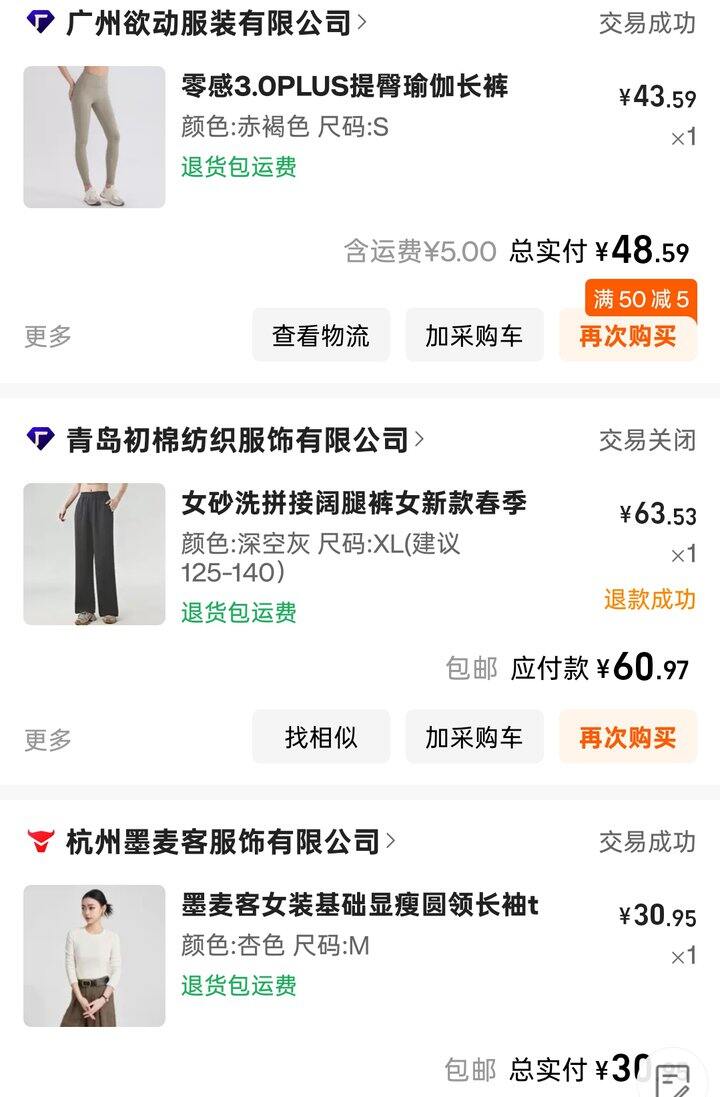The width and height of the screenshot is (720, 1097).
Task: Tap 找相似 for the wide-leg pants
Action: pos(321,738)
